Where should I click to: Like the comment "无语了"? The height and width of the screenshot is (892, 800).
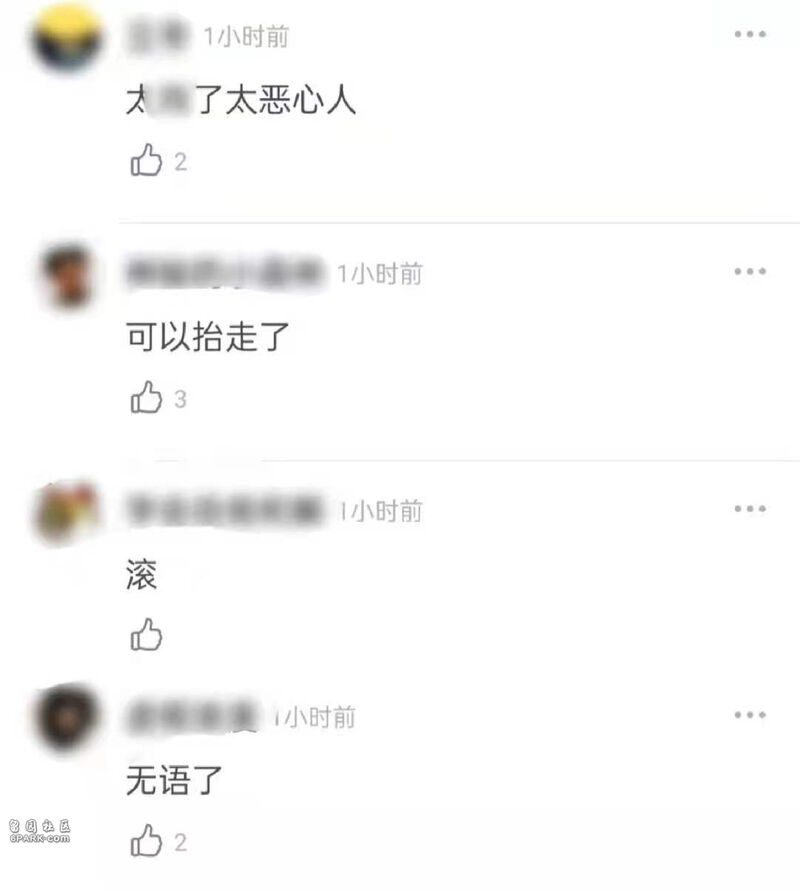pos(147,841)
